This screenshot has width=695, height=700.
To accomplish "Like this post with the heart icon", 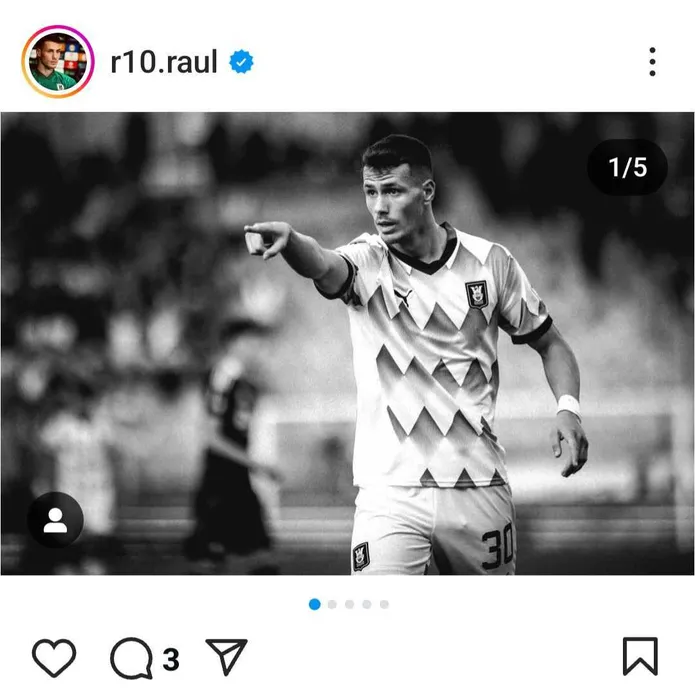I will click(x=54, y=658).
